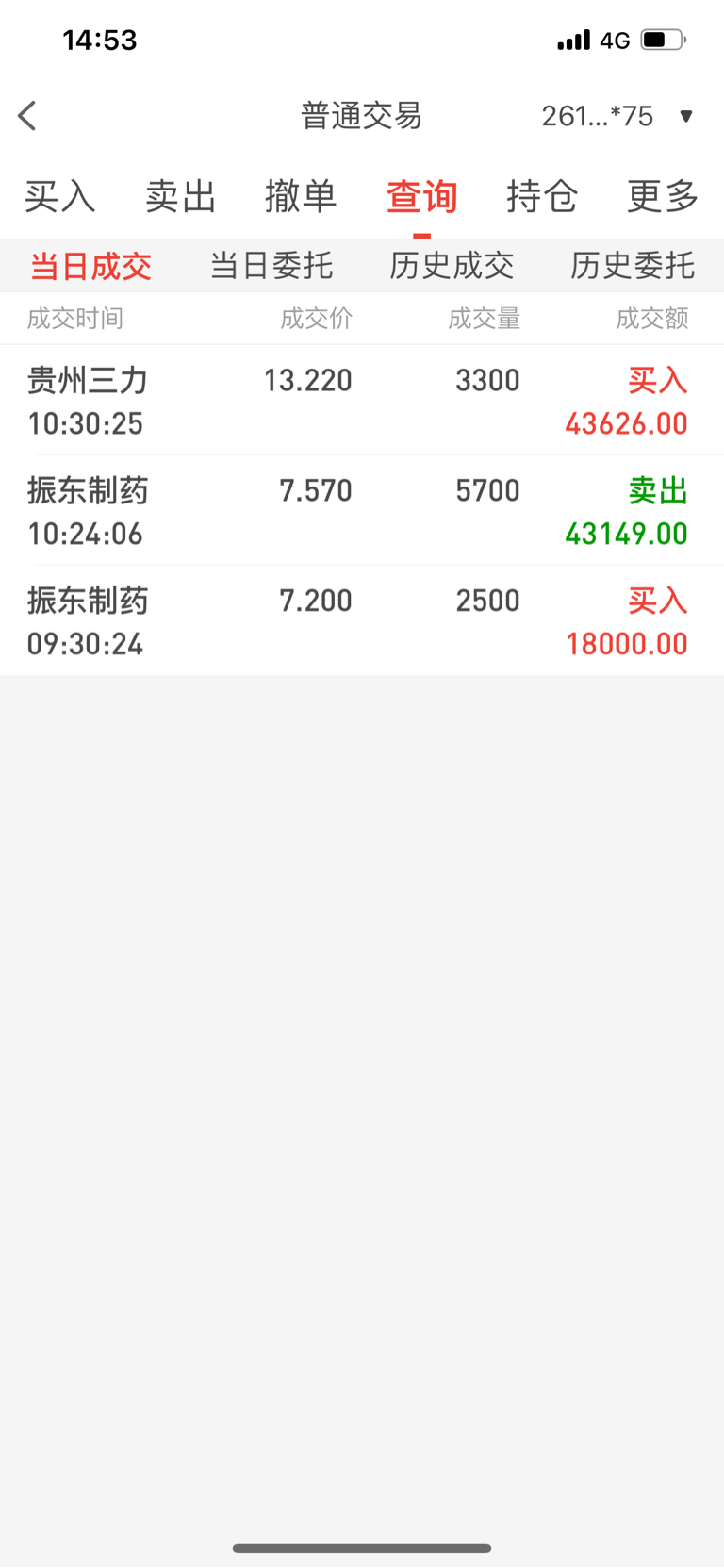Open the 振东制药 sell record at 10:24:06
The image size is (724, 1568).
pos(362,511)
